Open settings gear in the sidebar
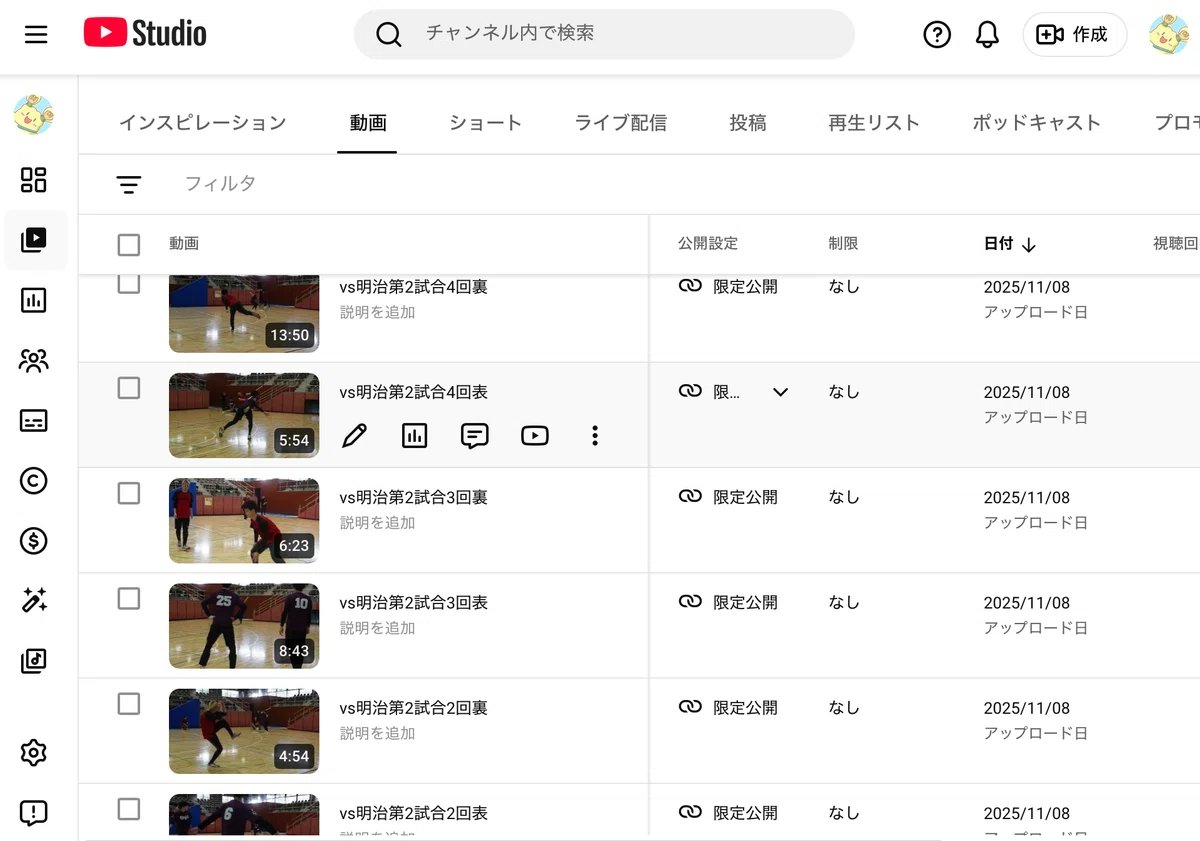This screenshot has height=841, width=1200. [34, 753]
